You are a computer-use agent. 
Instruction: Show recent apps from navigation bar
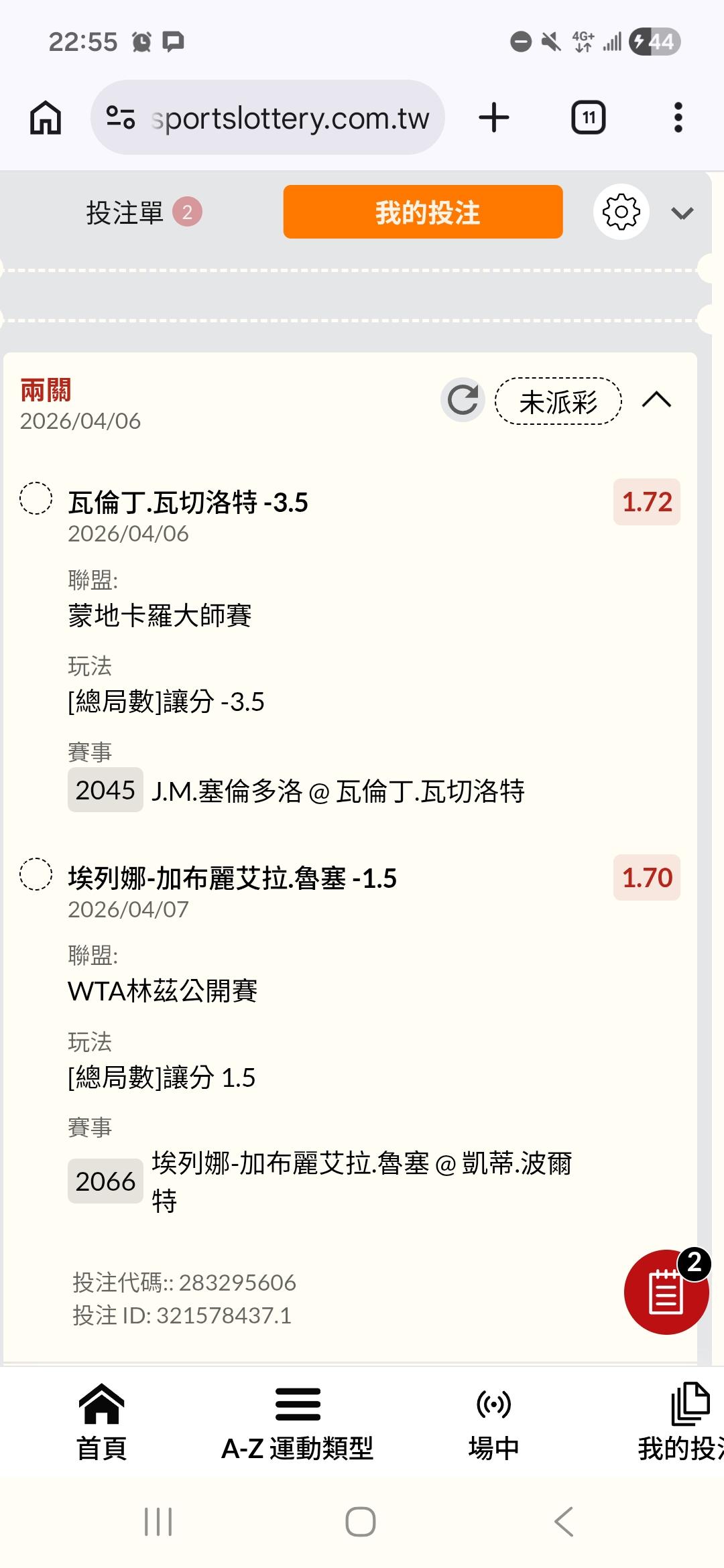click(x=158, y=1522)
